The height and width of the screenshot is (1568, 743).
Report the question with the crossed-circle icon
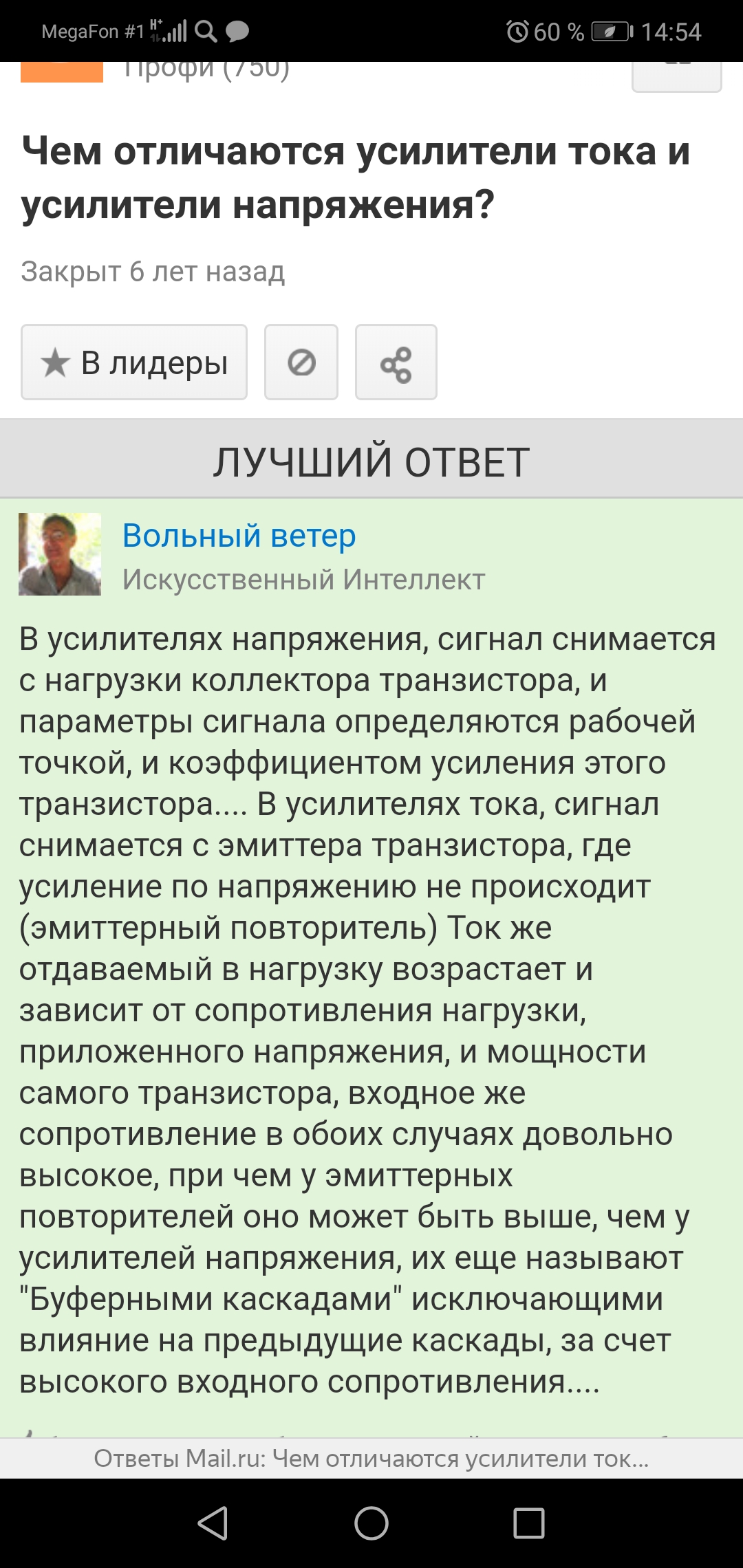click(301, 362)
